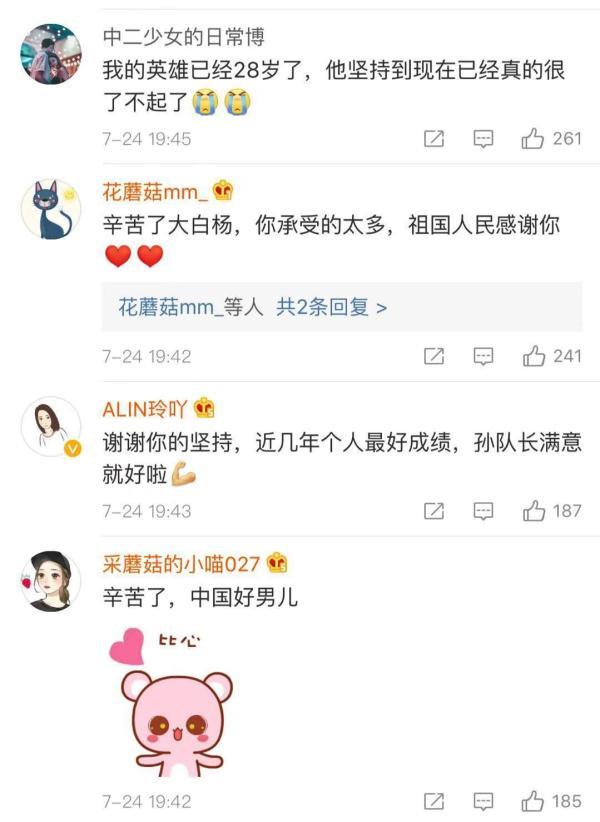600x822 pixels.
Task: Repost 采蘑菇的小喵027's comment
Action: (x=434, y=801)
